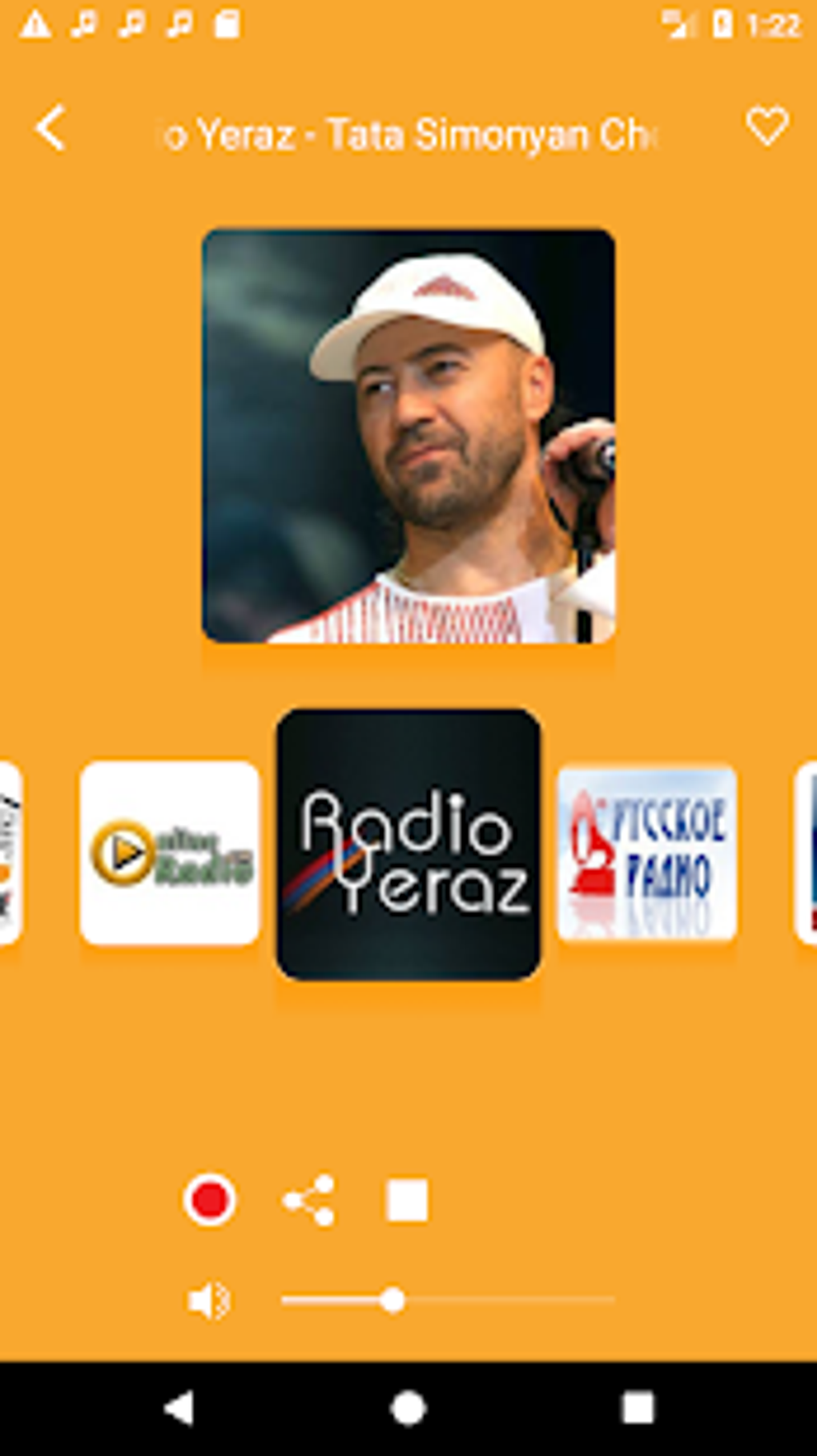Start recording the radio stream

(210, 1200)
